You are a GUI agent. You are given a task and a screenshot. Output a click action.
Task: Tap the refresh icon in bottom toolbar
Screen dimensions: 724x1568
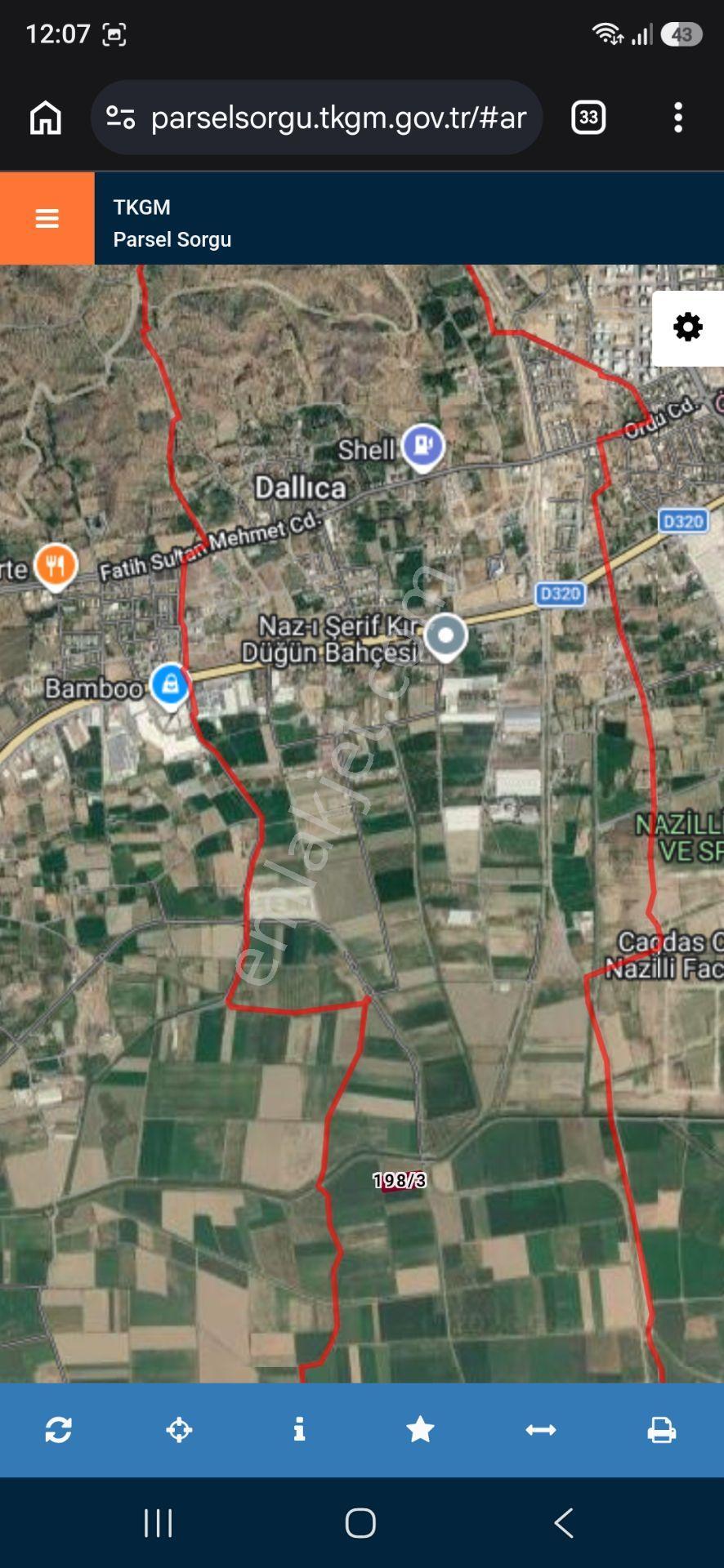pos(59,1430)
